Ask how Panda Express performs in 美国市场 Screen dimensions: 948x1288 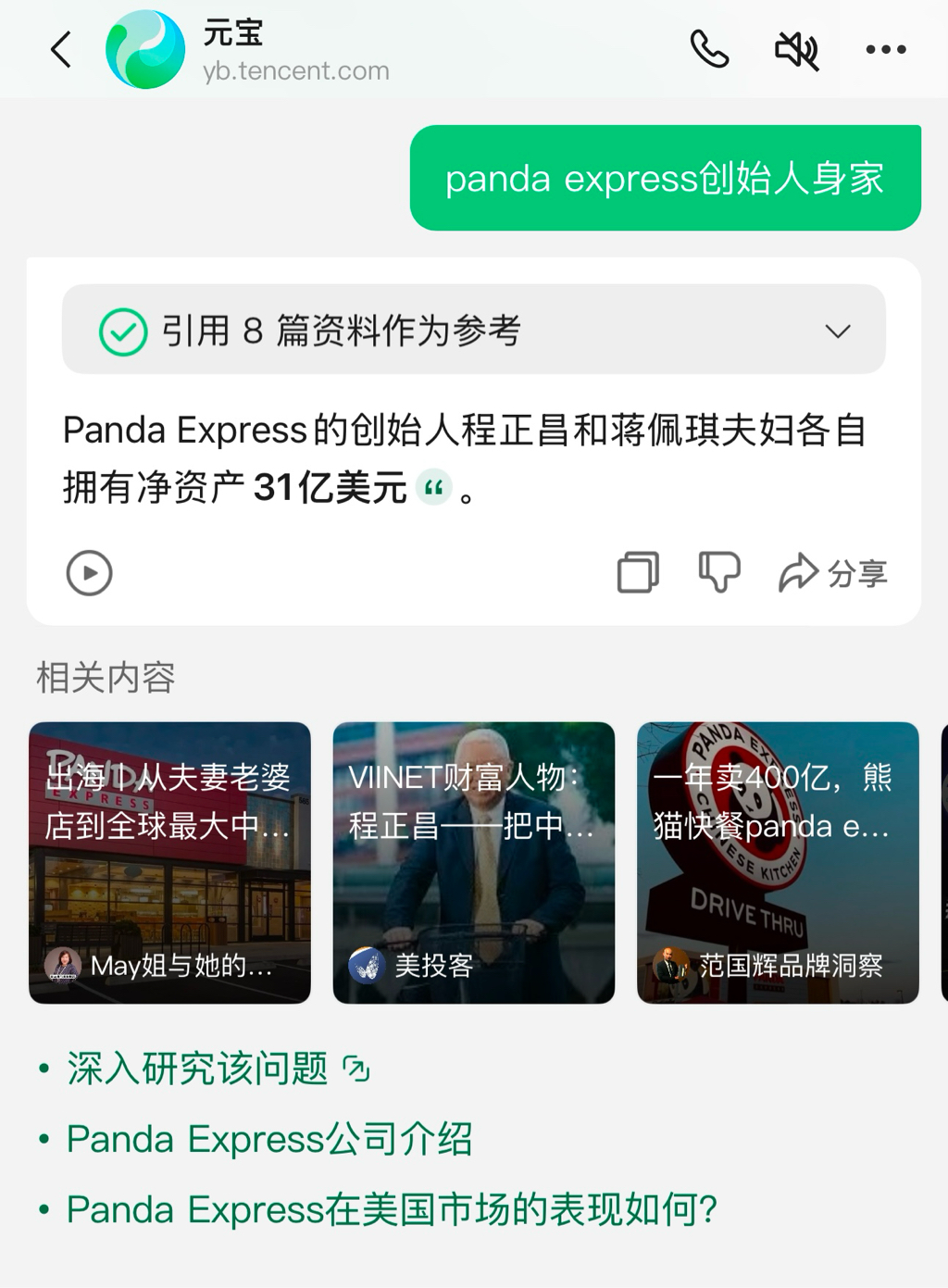392,1209
